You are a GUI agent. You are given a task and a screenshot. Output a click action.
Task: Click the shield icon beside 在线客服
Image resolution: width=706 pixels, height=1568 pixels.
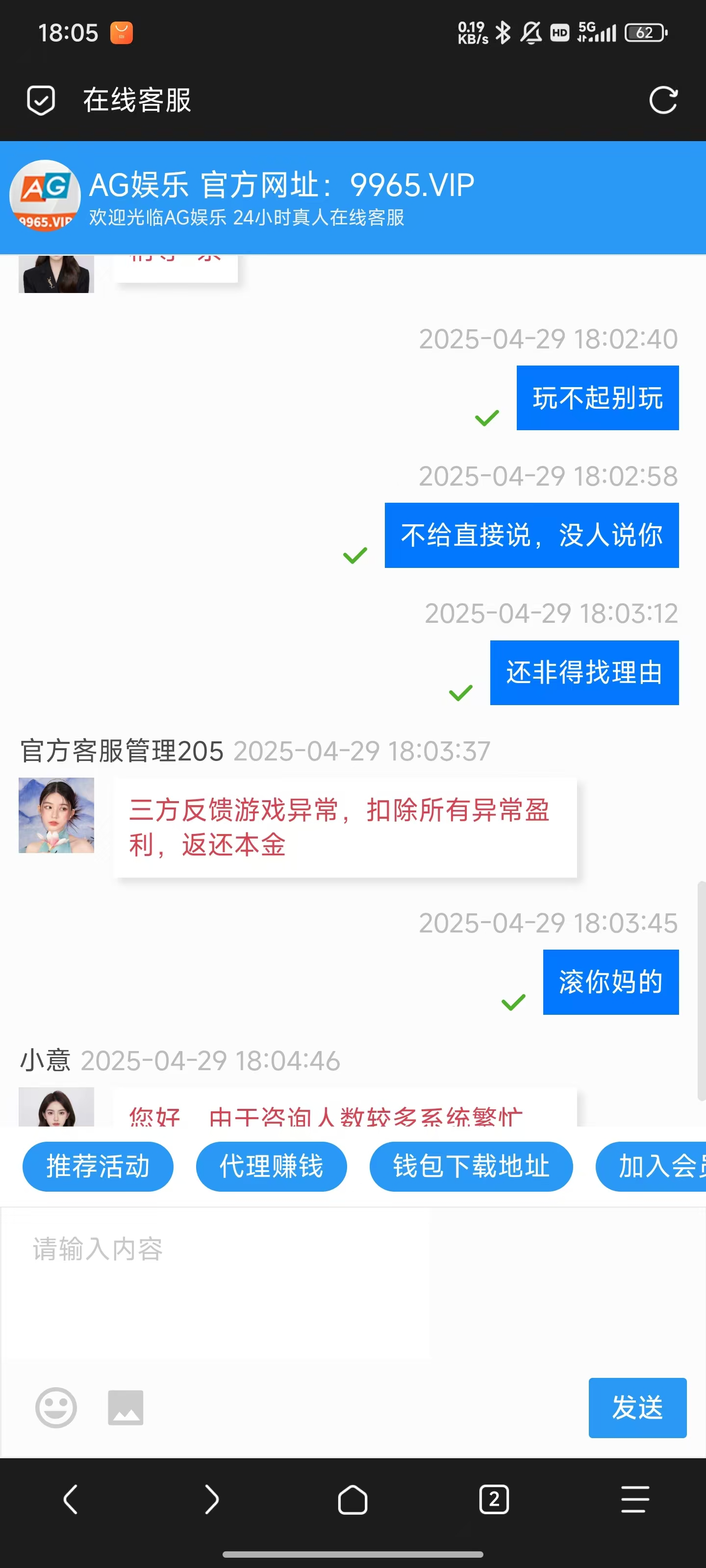tap(40, 100)
